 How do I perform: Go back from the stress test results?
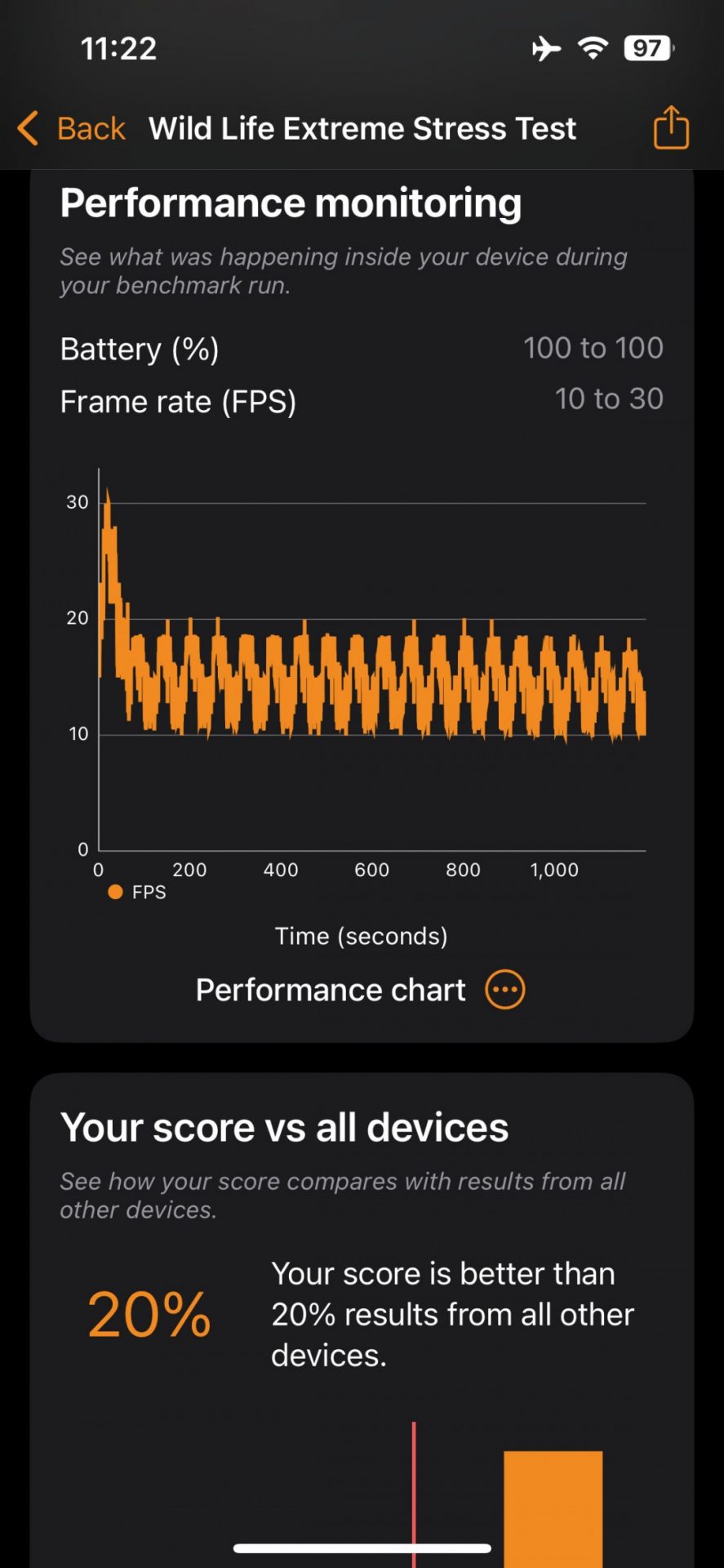click(x=72, y=129)
